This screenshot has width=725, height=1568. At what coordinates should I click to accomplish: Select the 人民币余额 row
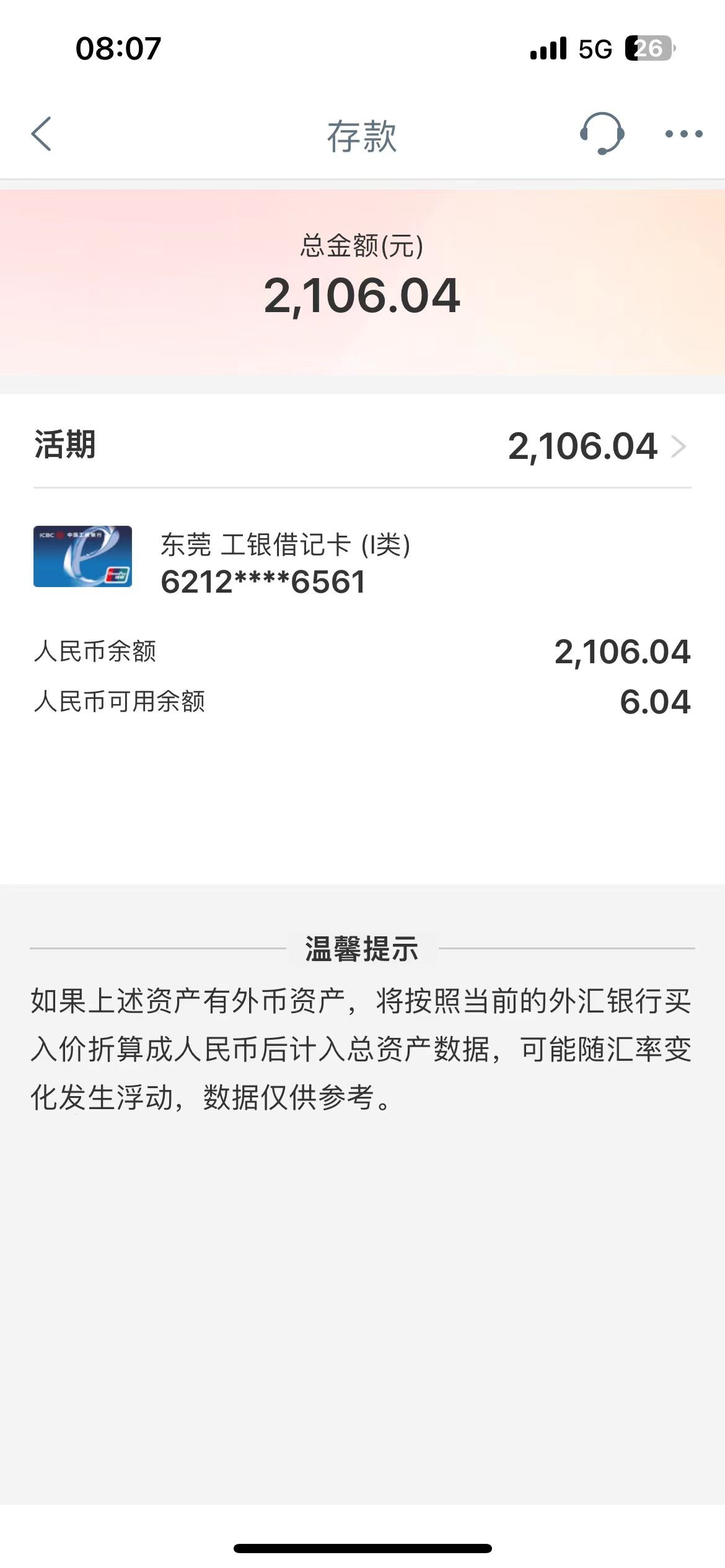98,650
